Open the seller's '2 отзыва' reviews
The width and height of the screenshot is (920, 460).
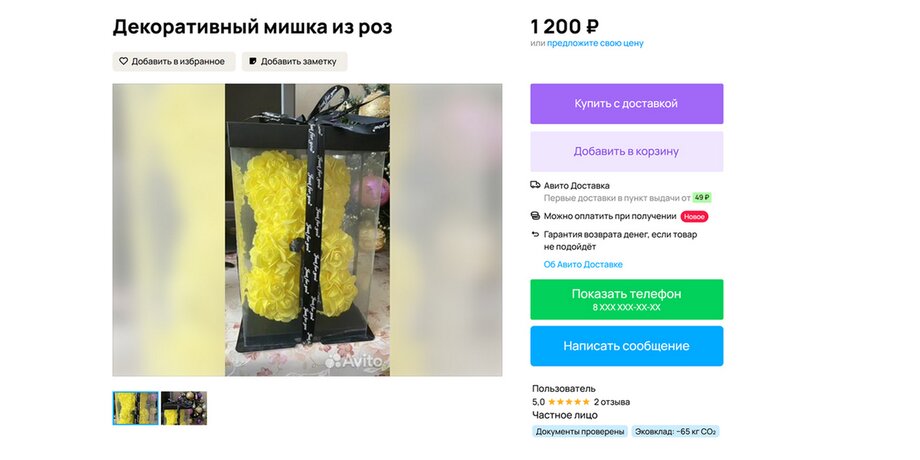(612, 401)
